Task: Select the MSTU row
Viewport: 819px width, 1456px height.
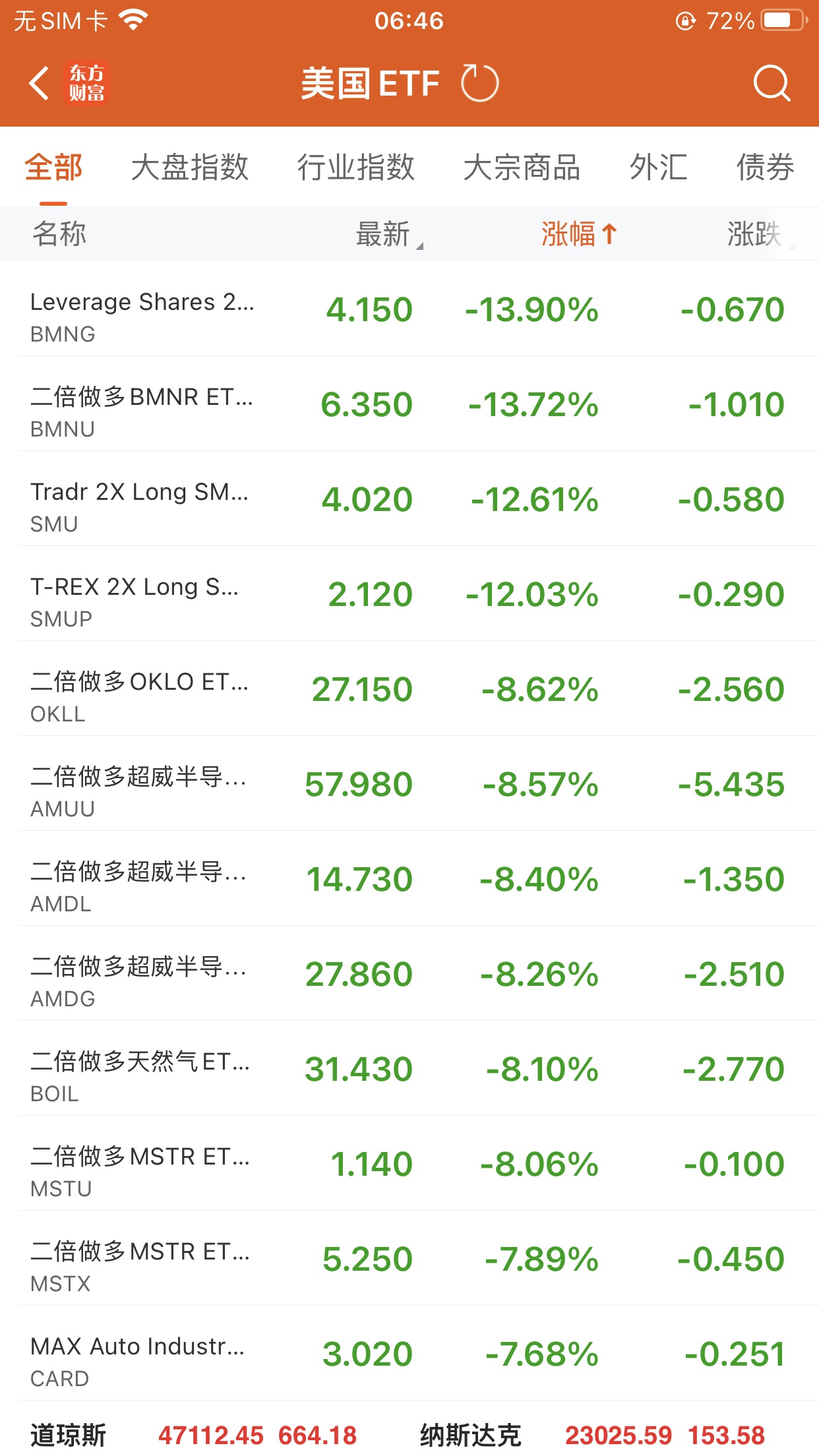Action: point(409,1165)
